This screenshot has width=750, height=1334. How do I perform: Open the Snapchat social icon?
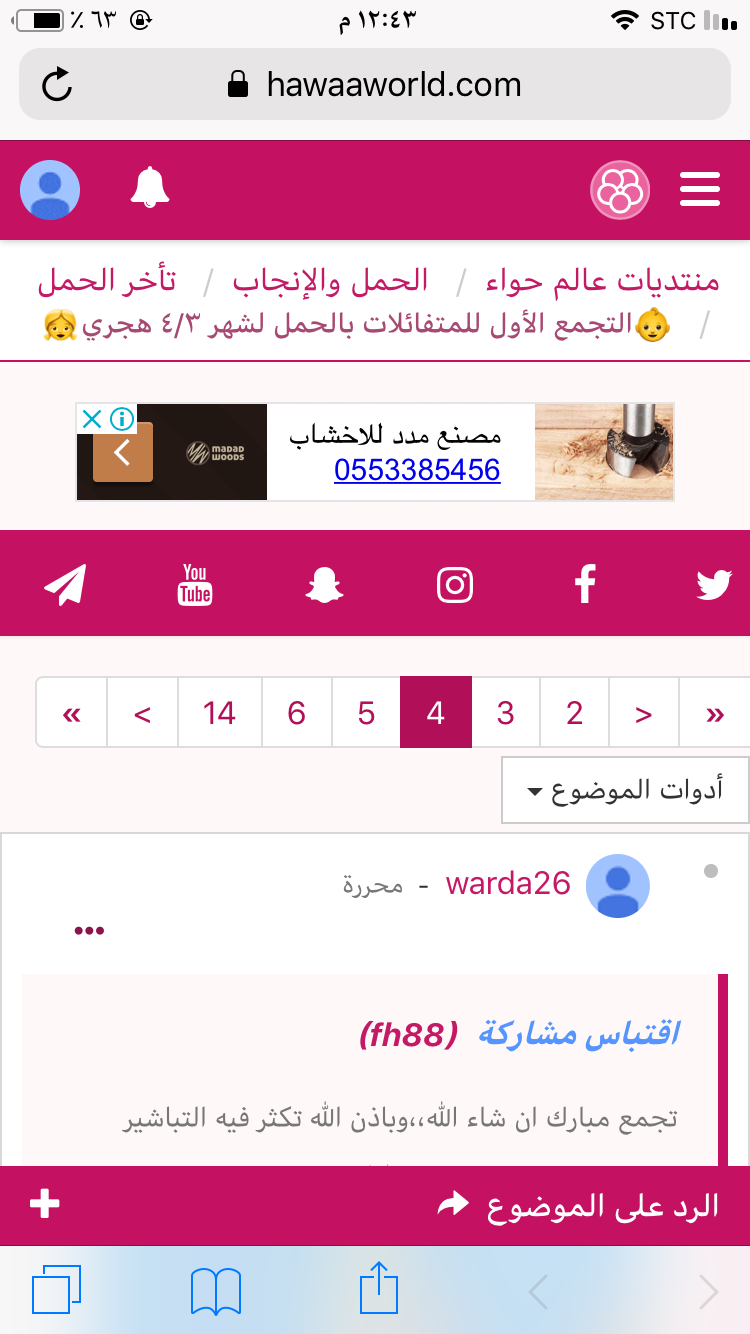click(324, 584)
